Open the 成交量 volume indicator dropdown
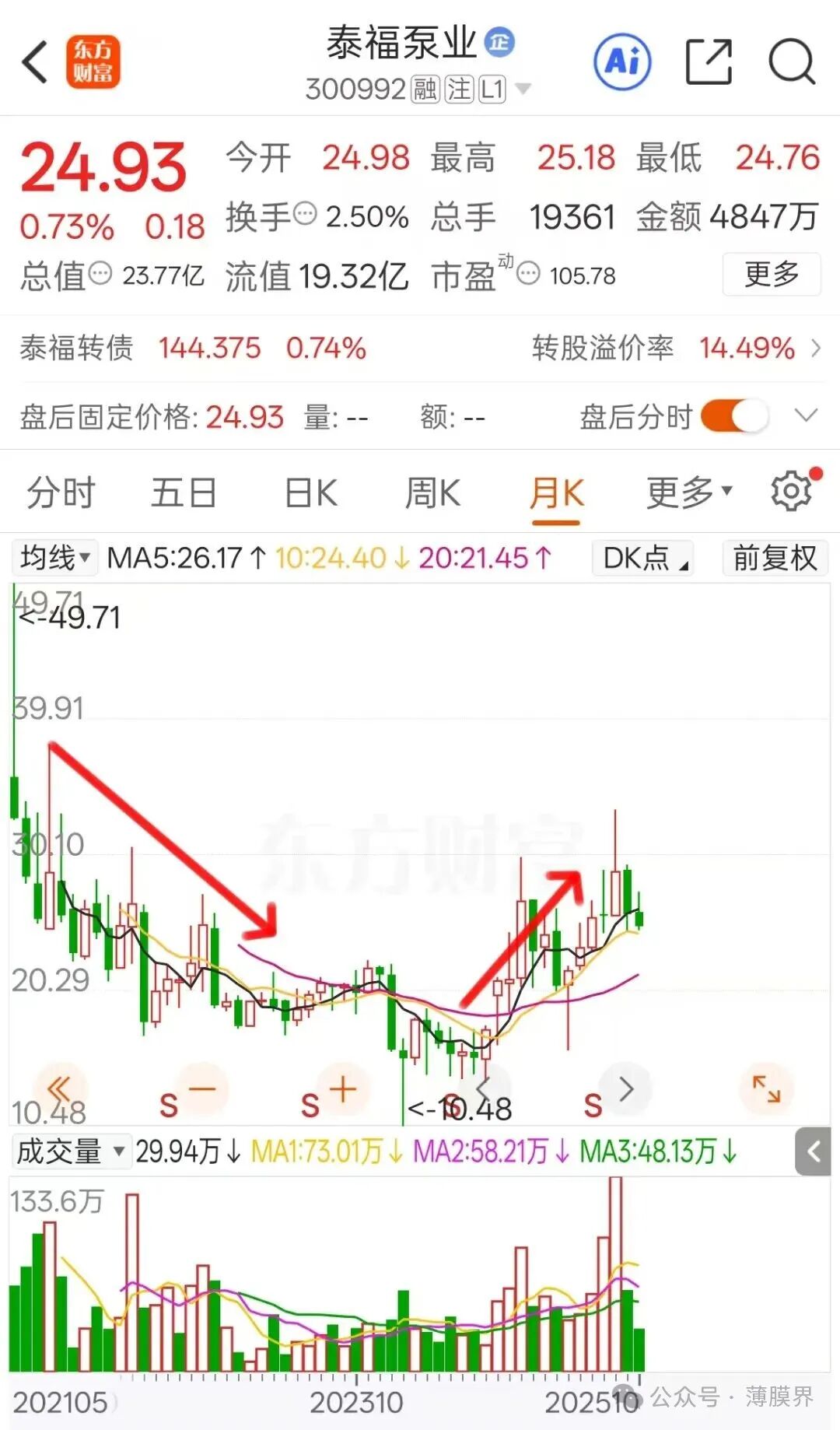The height and width of the screenshot is (1430, 840). [x=71, y=1152]
